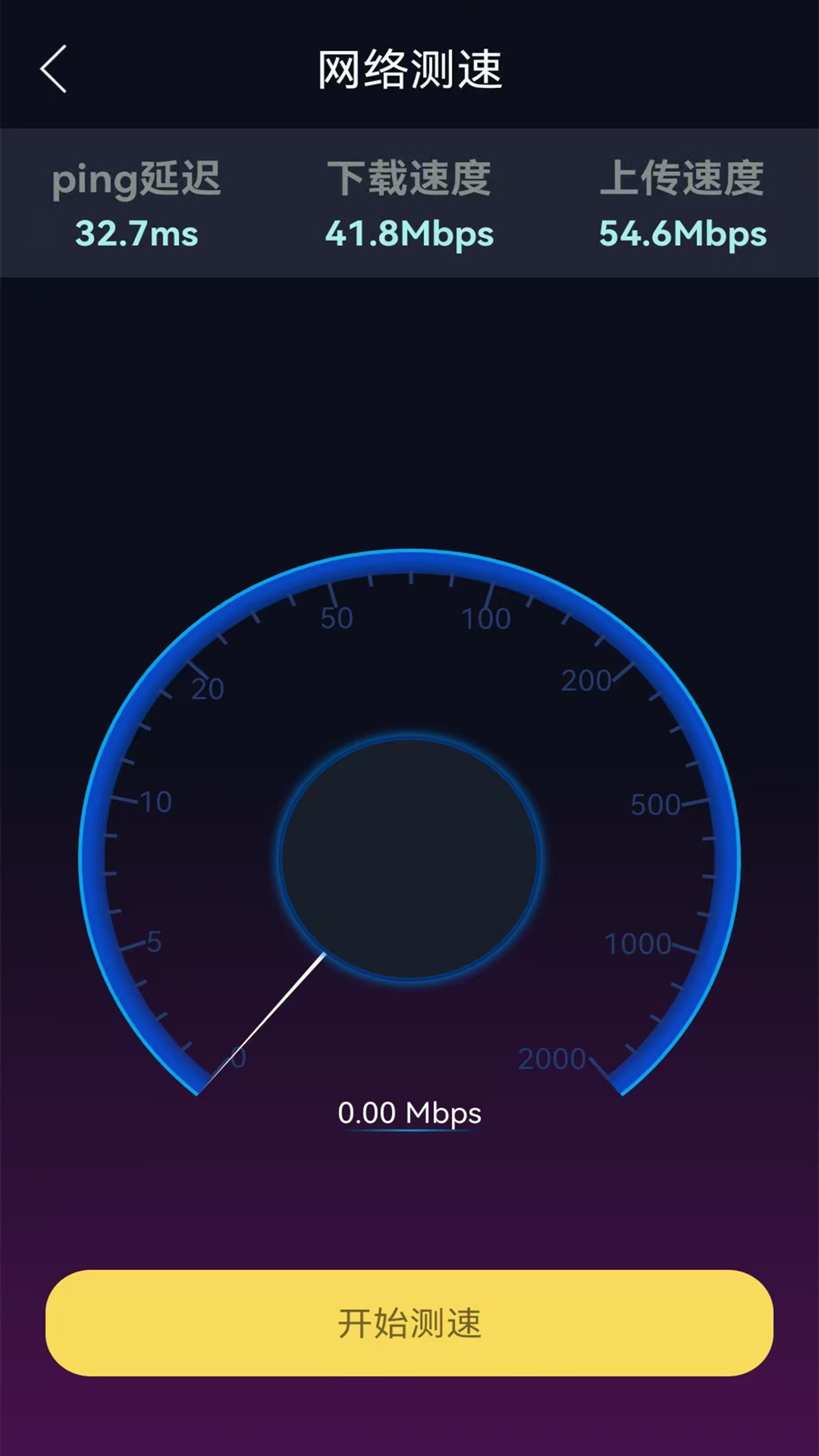Click the back arrow icon
819x1456 pixels.
52,70
